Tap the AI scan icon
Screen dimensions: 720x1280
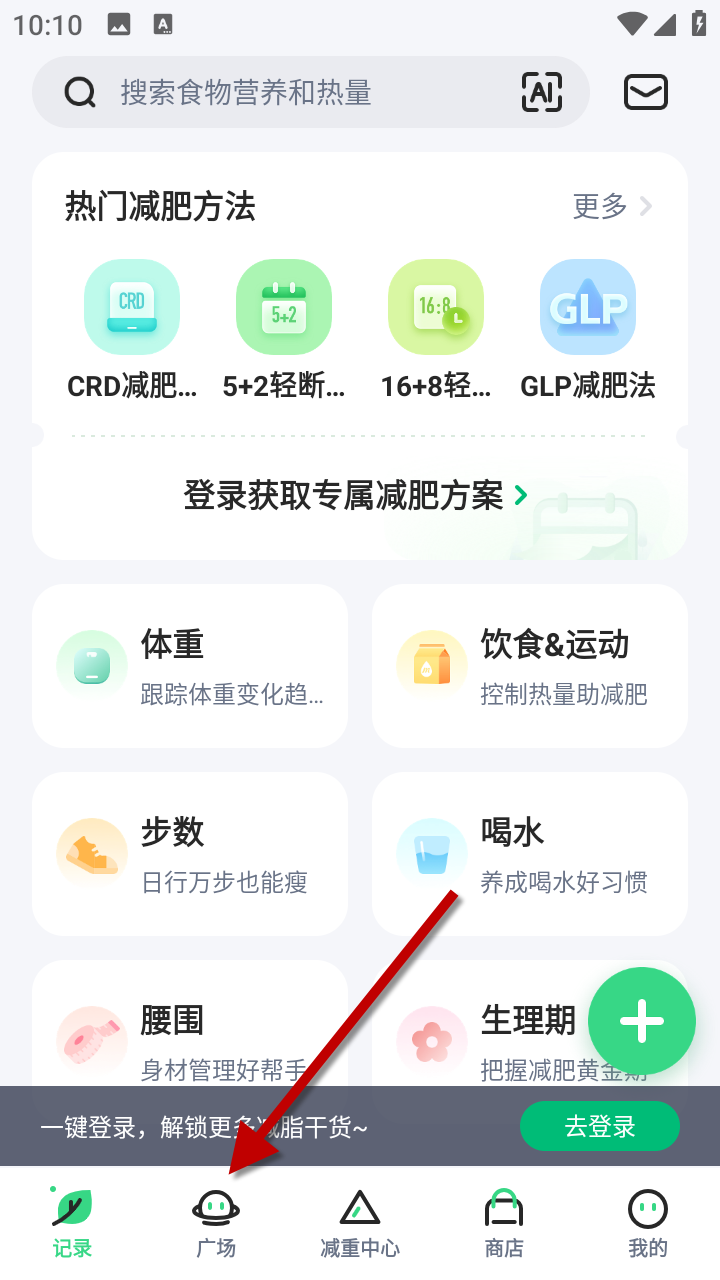pos(541,93)
